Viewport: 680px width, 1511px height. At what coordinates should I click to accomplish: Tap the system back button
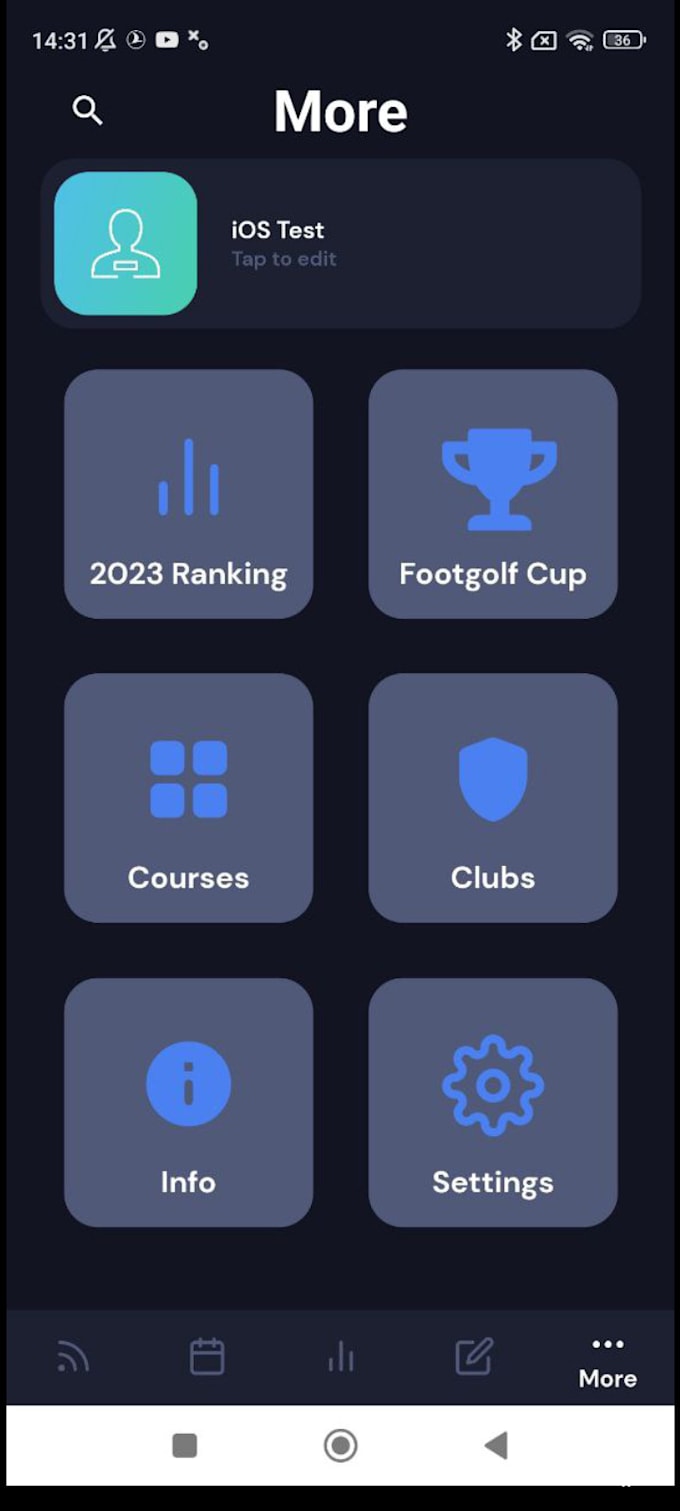[496, 1445]
